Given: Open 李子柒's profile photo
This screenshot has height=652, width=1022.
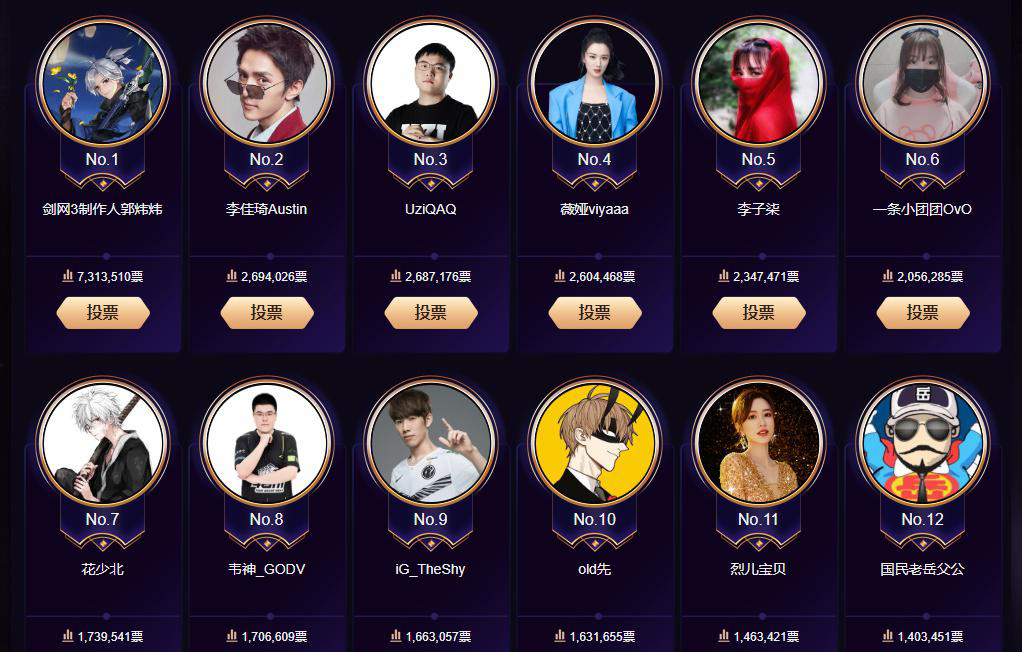Looking at the screenshot, I should point(759,81).
